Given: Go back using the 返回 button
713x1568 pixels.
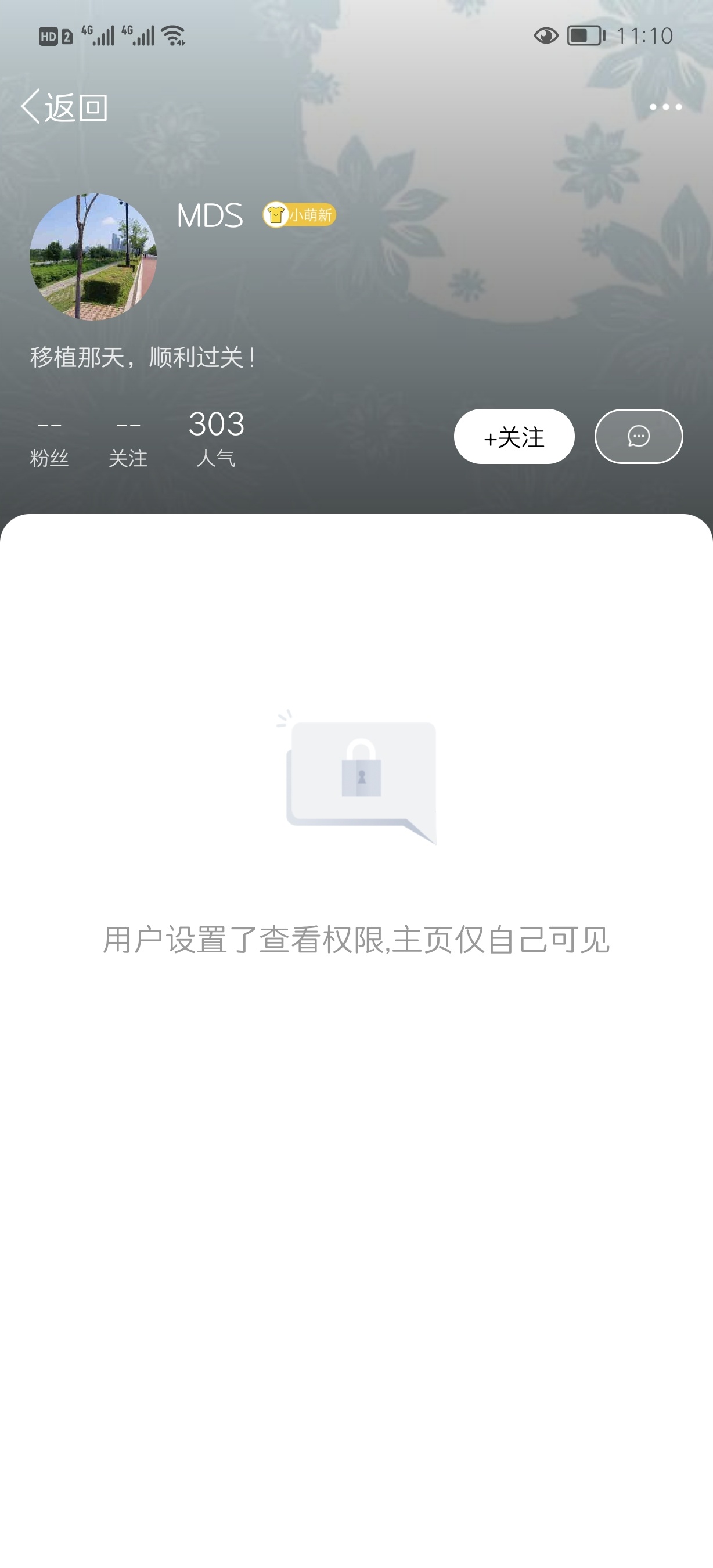Looking at the screenshot, I should pos(64,107).
